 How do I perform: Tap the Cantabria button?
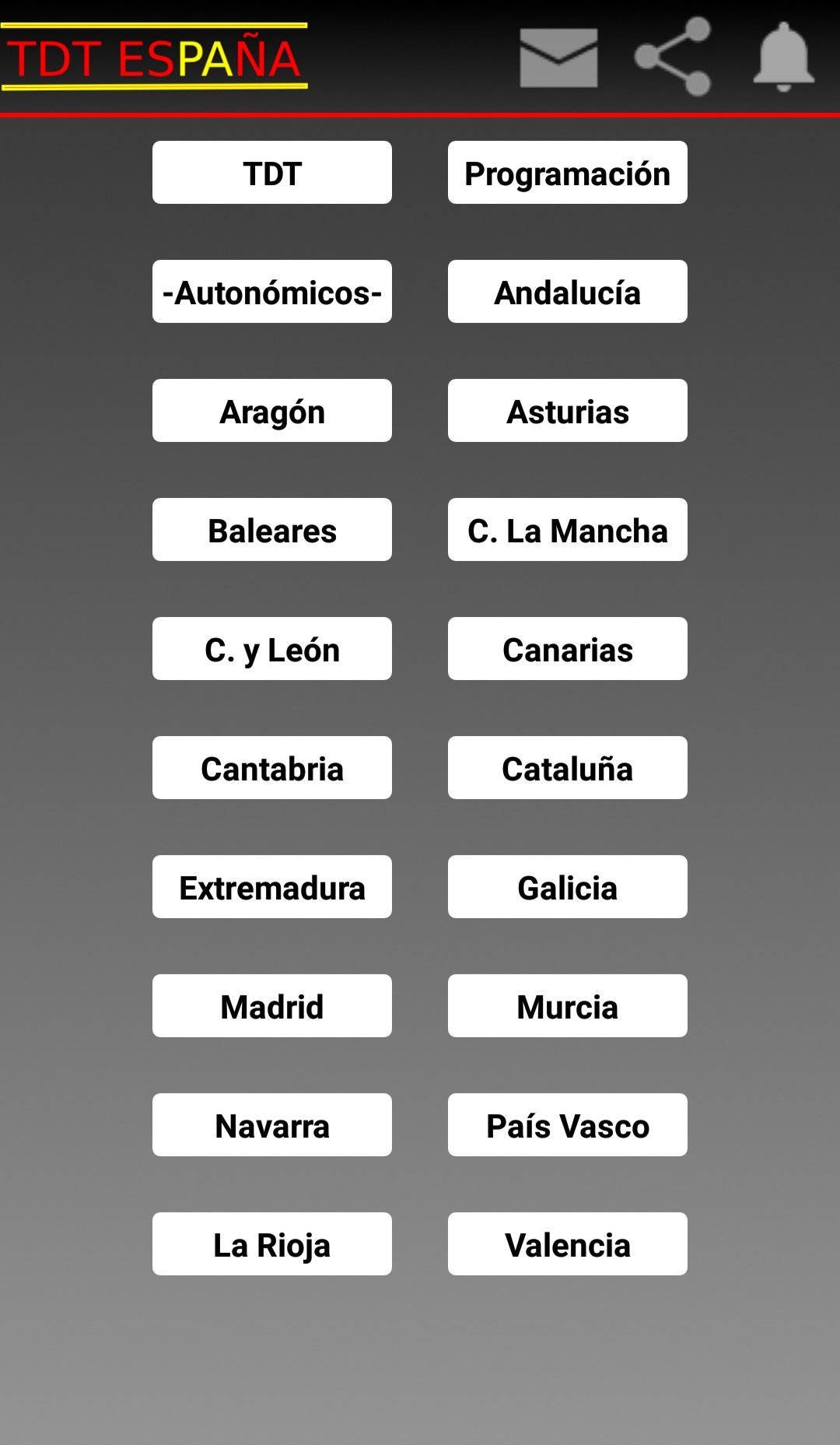tap(272, 768)
